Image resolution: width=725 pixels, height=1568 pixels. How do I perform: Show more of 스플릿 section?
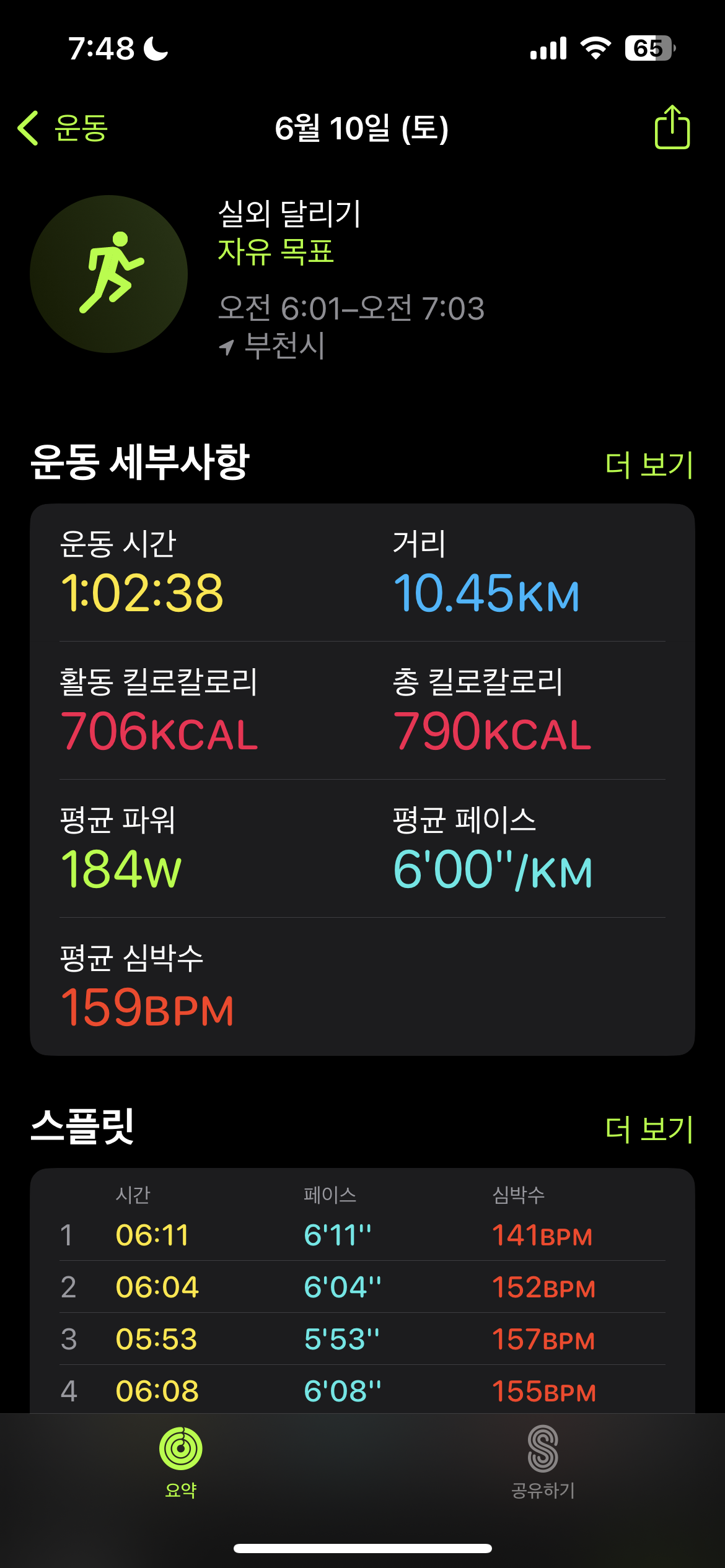click(648, 1129)
